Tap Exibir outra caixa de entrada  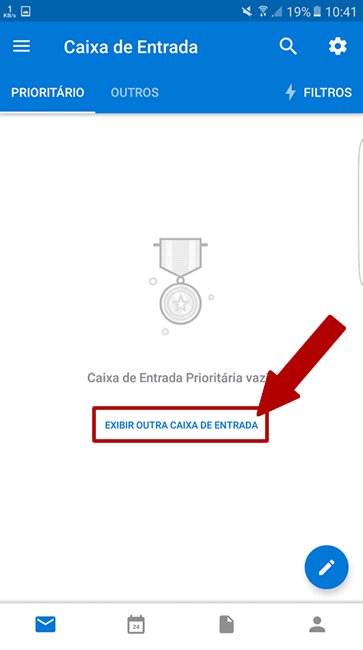(x=181, y=425)
